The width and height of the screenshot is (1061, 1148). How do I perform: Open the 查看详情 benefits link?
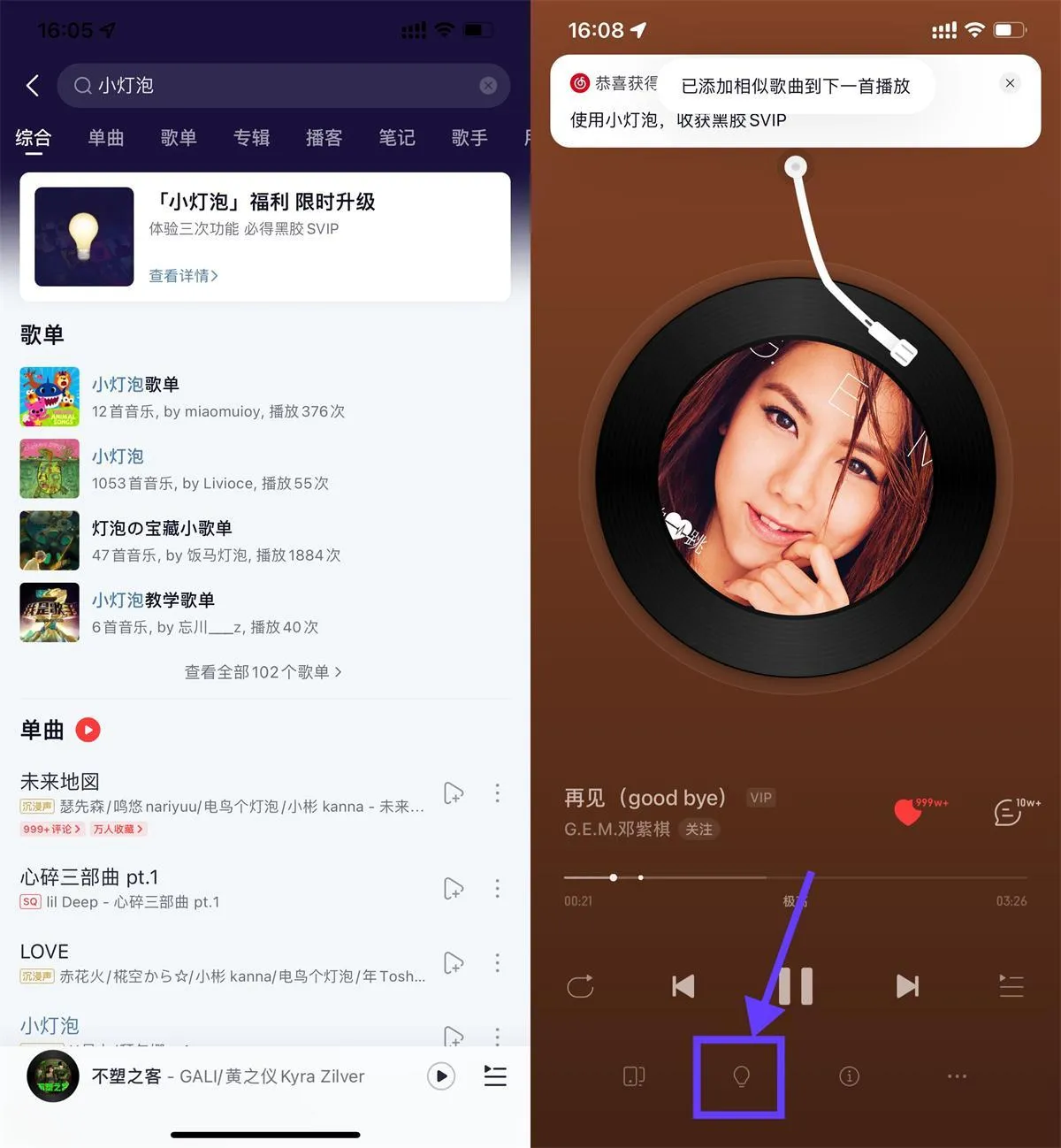pos(183,276)
